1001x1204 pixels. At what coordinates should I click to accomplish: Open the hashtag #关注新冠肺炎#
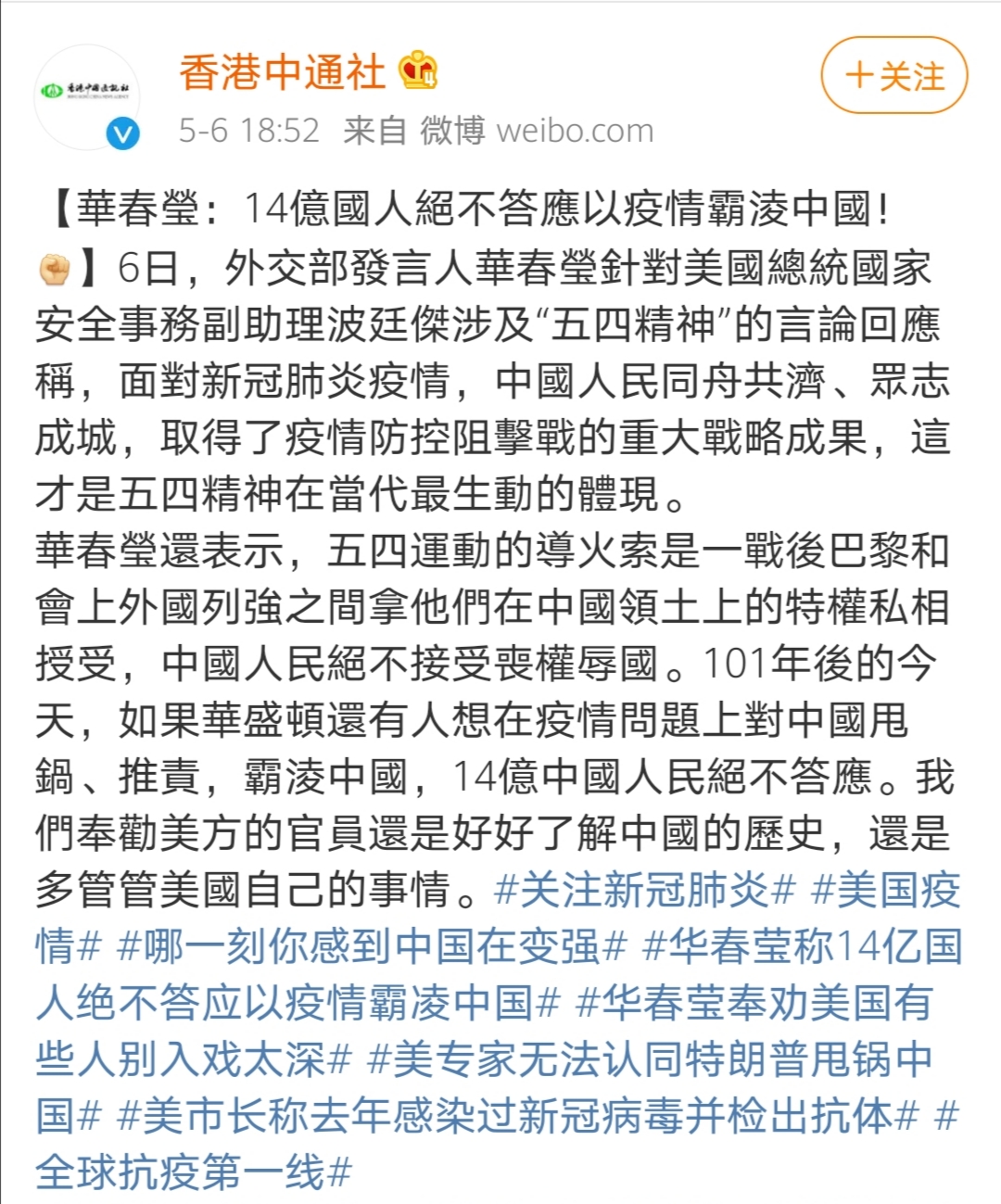tap(640, 893)
